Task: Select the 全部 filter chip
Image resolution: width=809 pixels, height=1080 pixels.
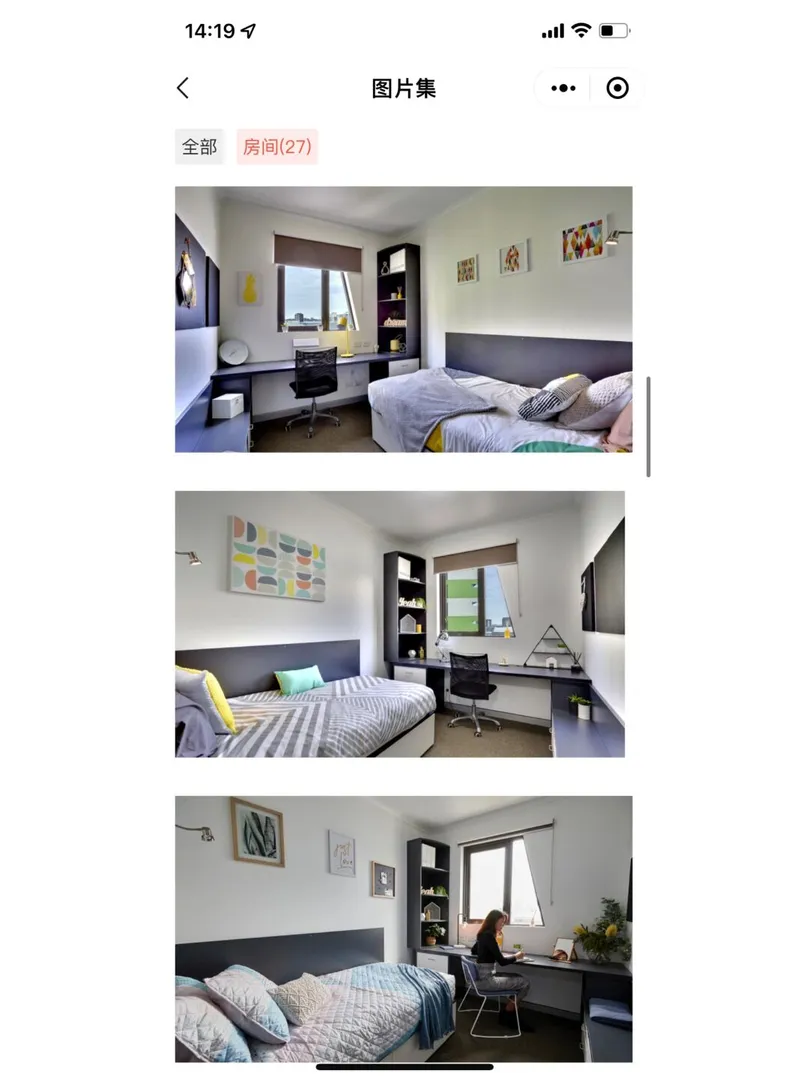Action: [x=199, y=147]
